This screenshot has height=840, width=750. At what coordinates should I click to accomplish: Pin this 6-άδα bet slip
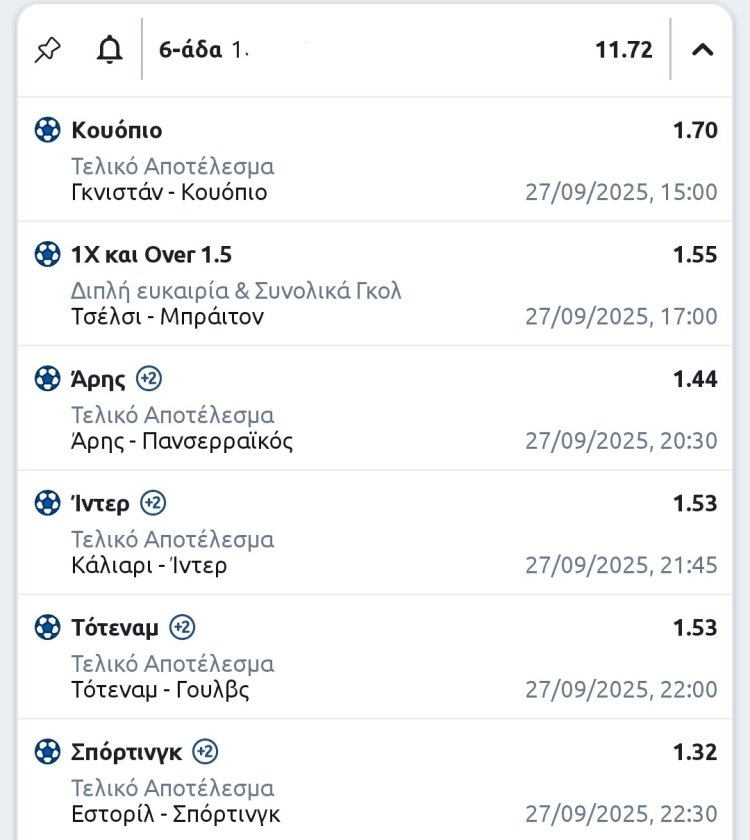[x=47, y=49]
